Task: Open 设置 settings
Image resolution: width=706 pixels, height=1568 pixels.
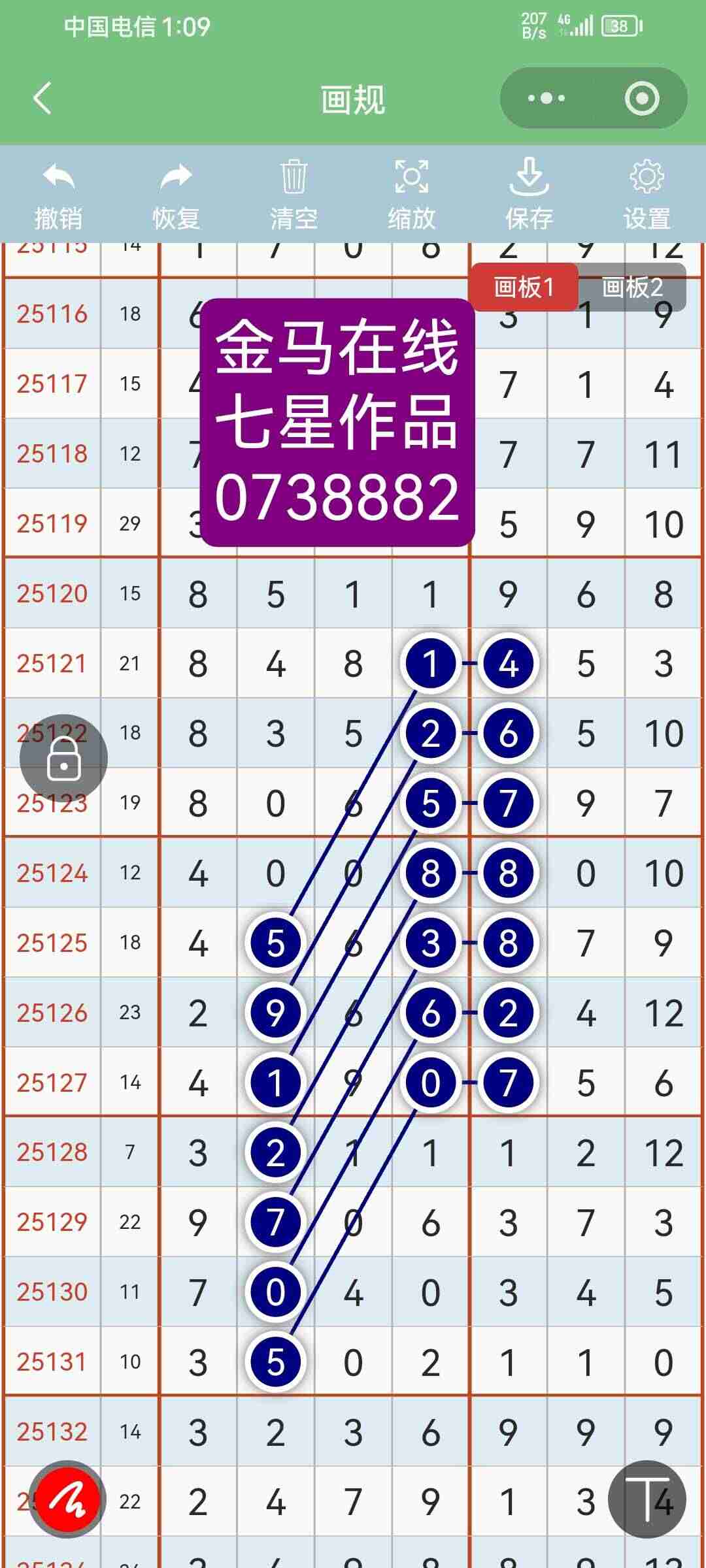Action: [x=647, y=195]
